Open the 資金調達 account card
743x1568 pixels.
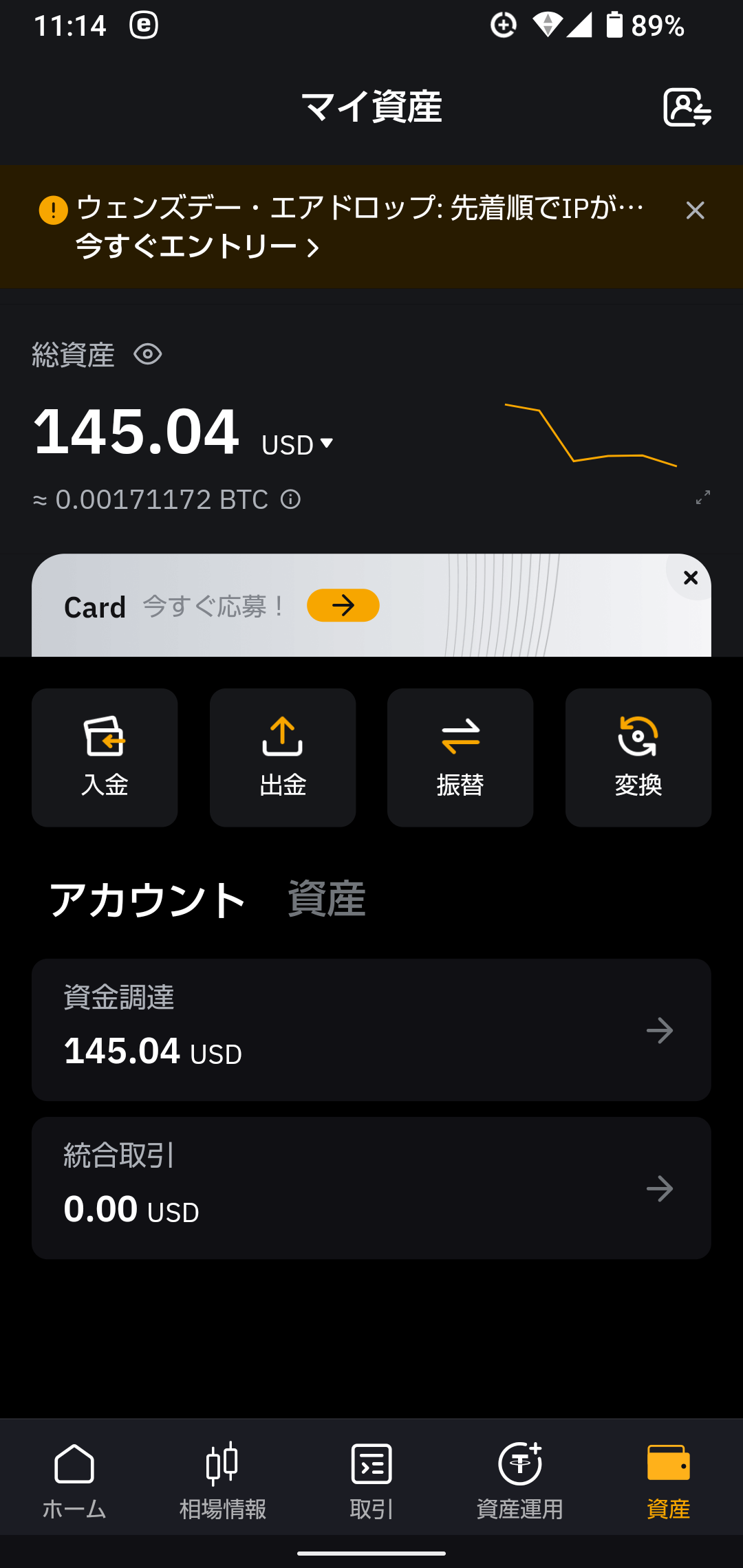point(371,1030)
